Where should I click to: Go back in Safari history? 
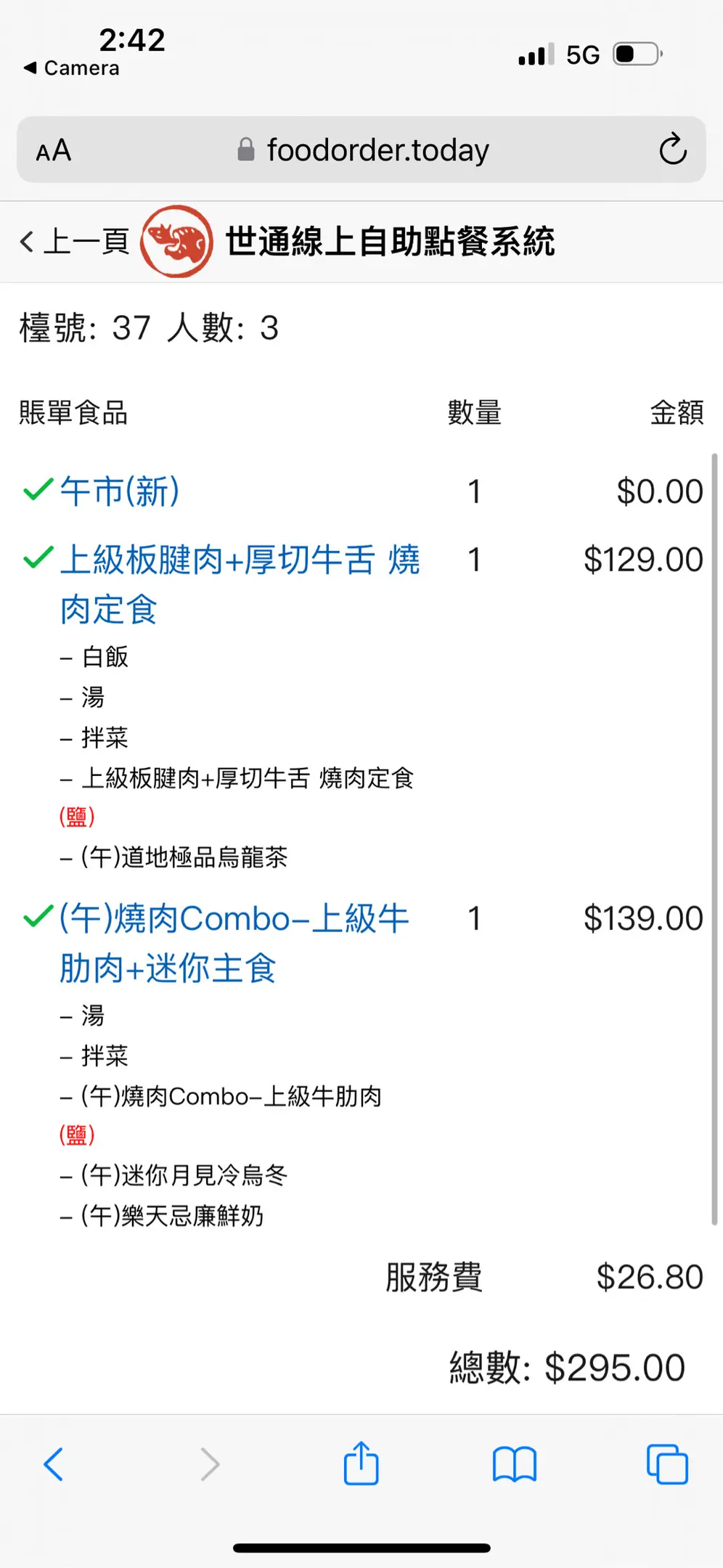click(54, 1464)
